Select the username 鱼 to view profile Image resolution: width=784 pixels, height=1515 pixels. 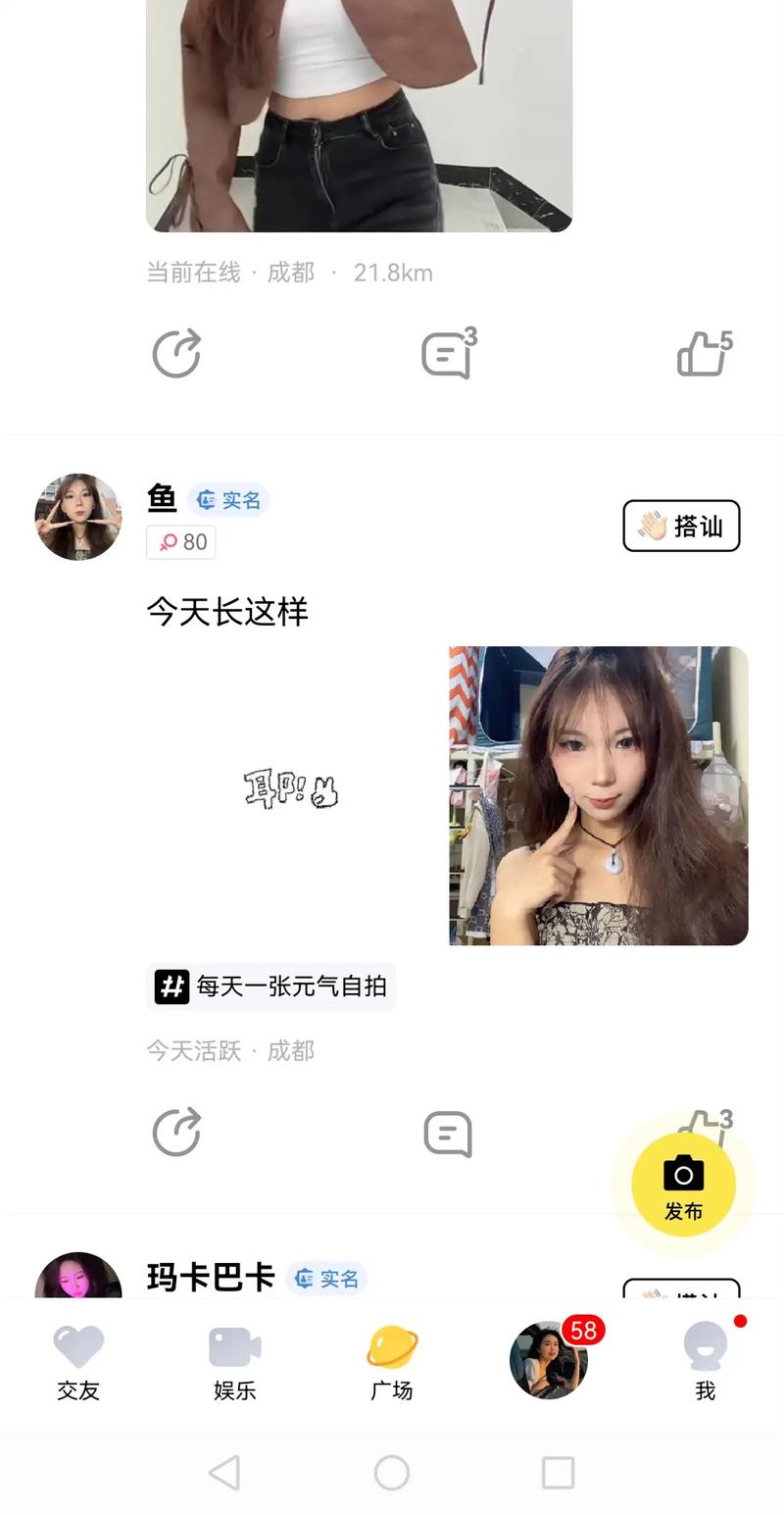[162, 499]
